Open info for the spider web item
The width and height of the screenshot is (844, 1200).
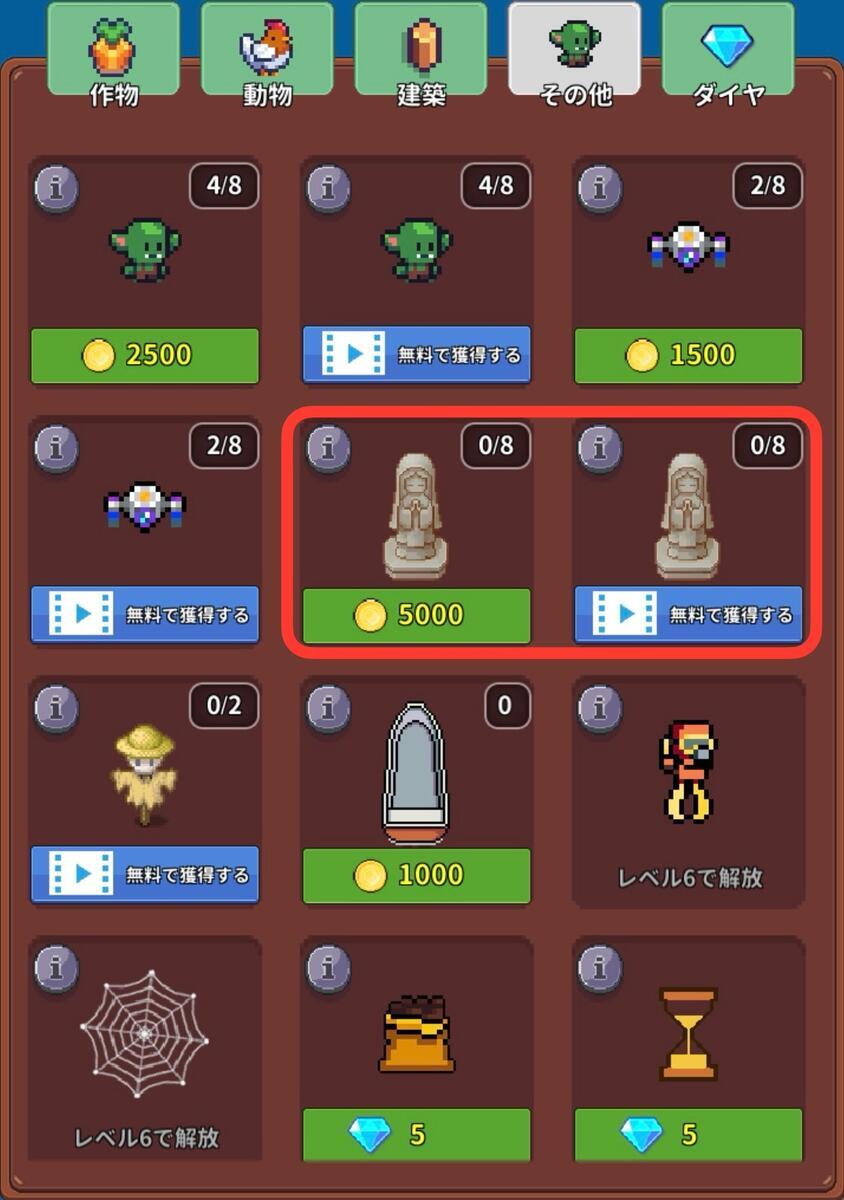tap(56, 968)
